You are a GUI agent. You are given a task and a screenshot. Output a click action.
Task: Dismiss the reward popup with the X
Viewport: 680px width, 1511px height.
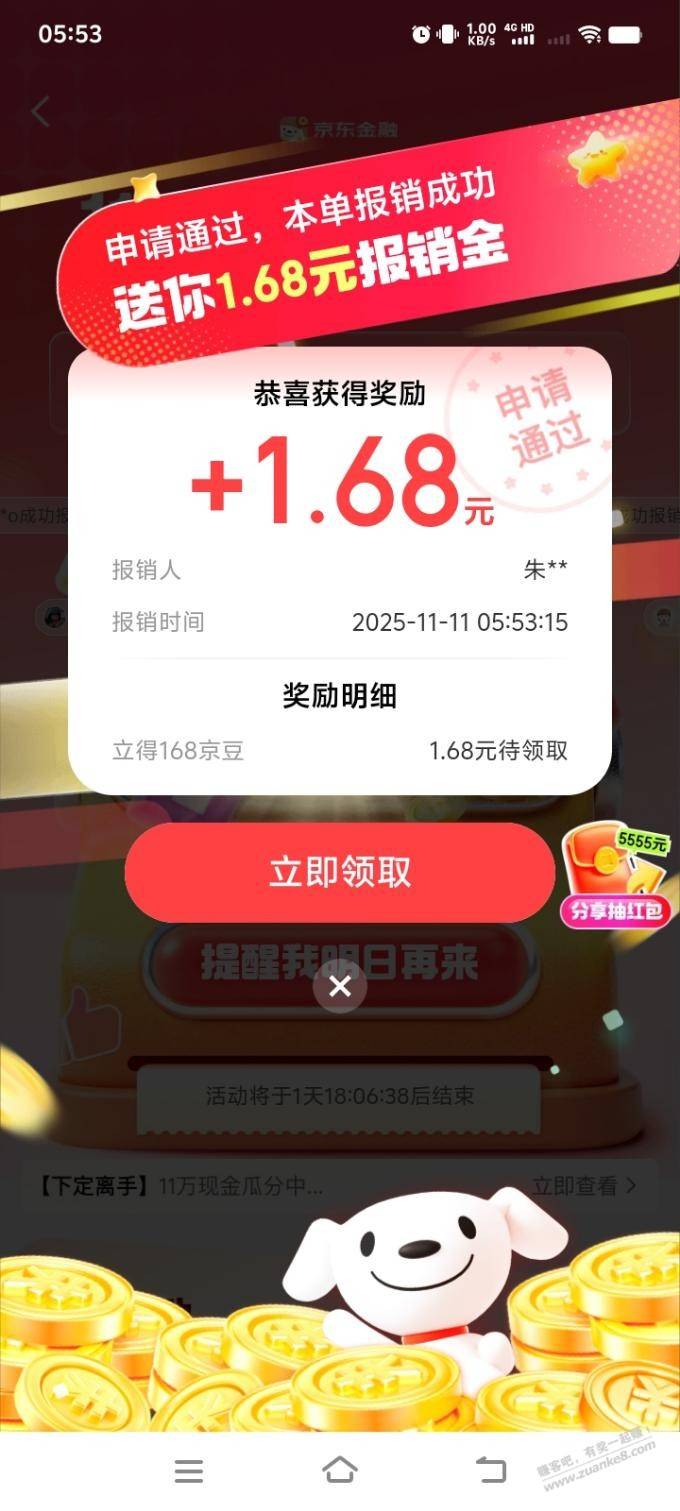[340, 987]
